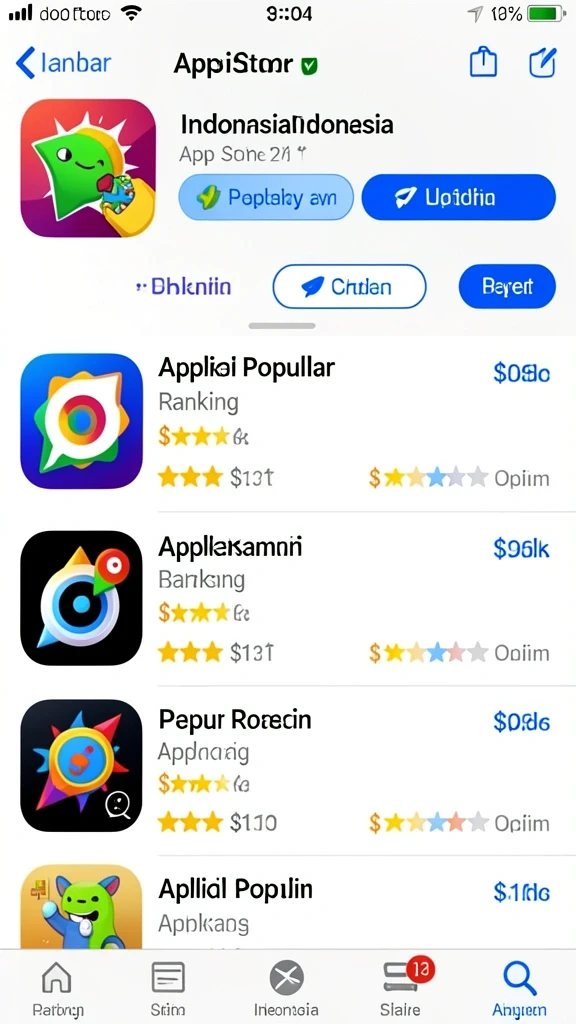The height and width of the screenshot is (1024, 576).
Task: Open the Appllekamnn app row
Action: pyautogui.click(x=288, y=598)
